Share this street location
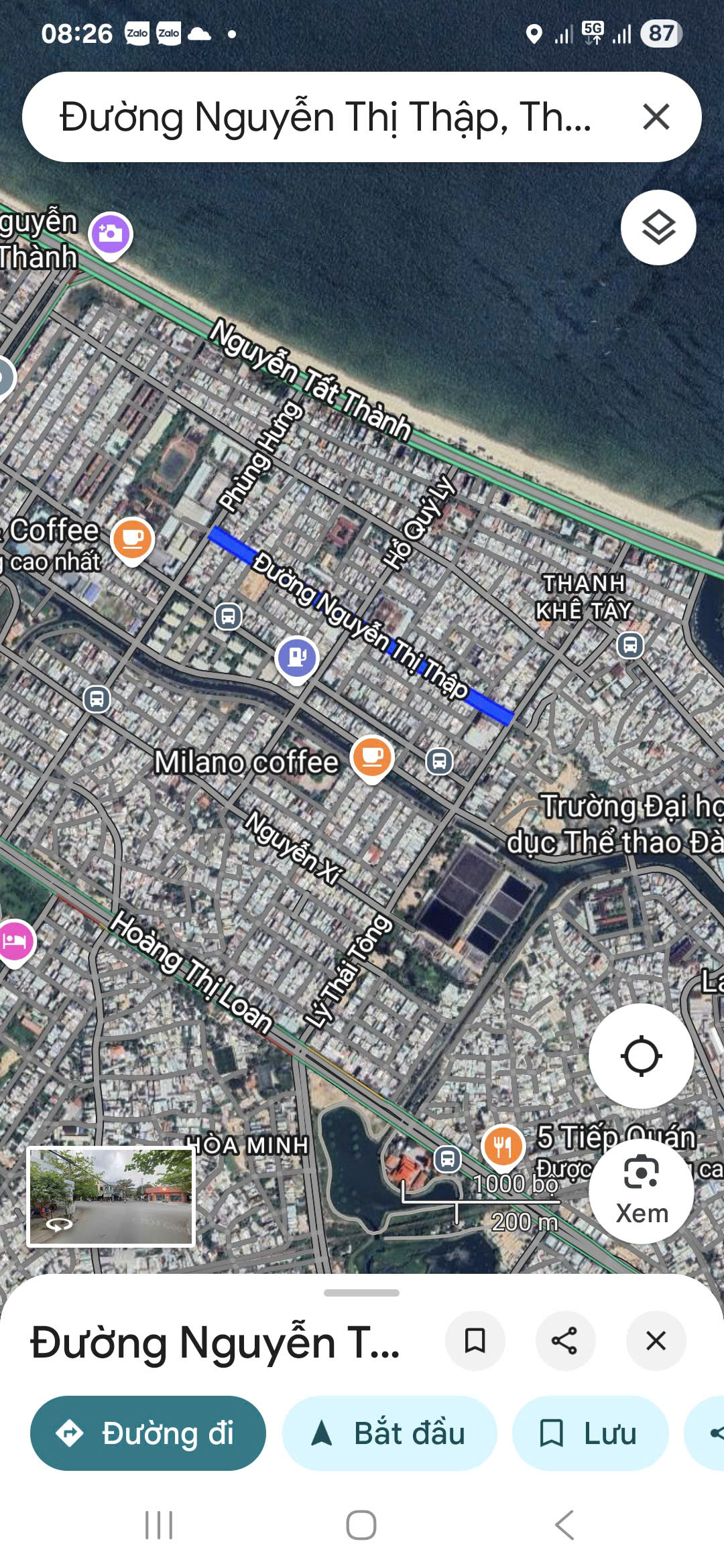This screenshot has width=724, height=1568. tap(565, 1341)
